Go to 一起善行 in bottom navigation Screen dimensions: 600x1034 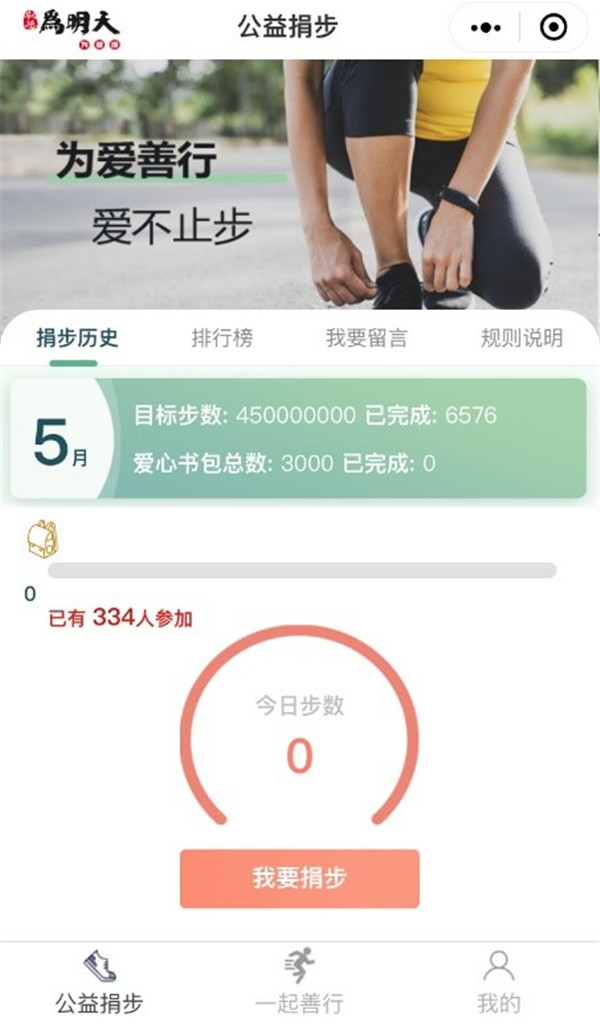(299, 984)
